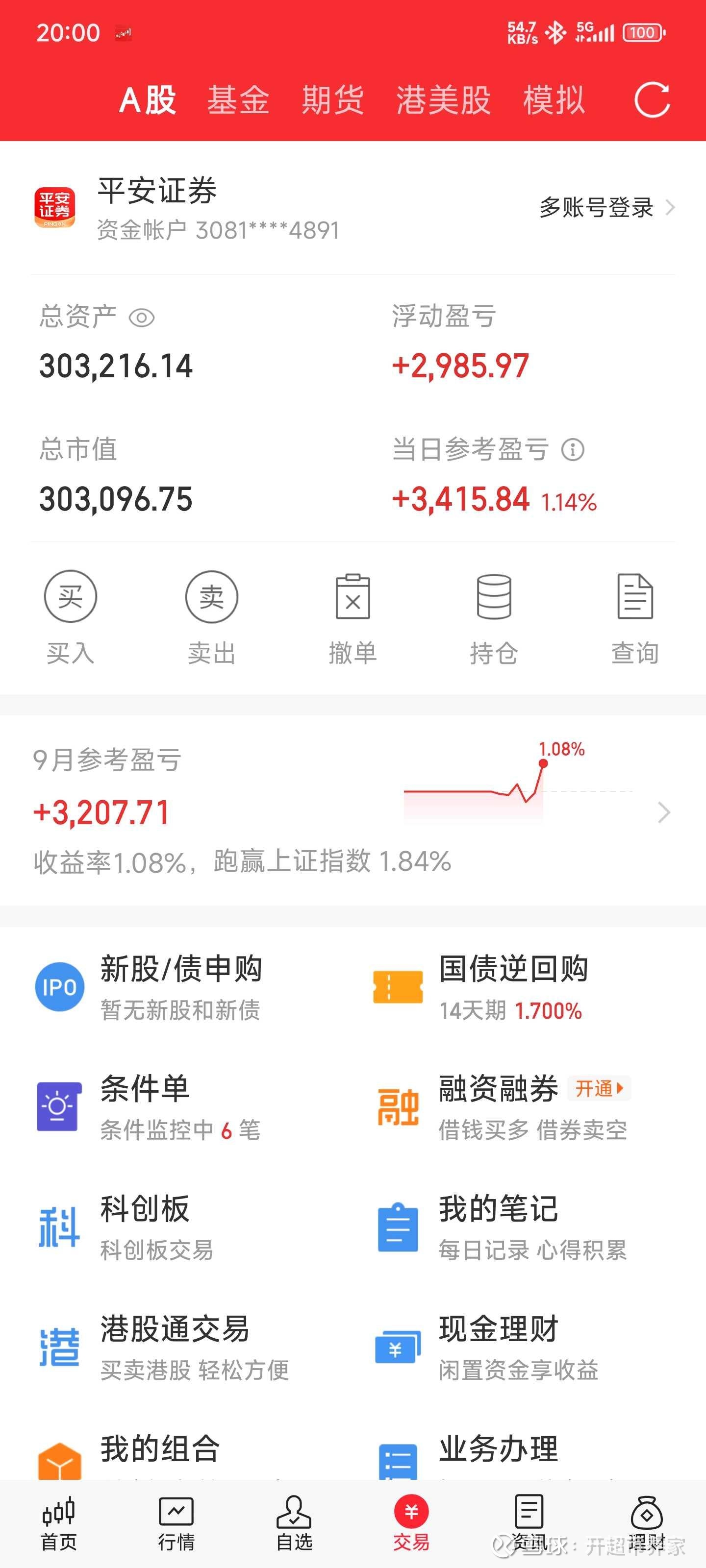Refresh the account data
This screenshot has height=1568, width=706.
click(652, 100)
